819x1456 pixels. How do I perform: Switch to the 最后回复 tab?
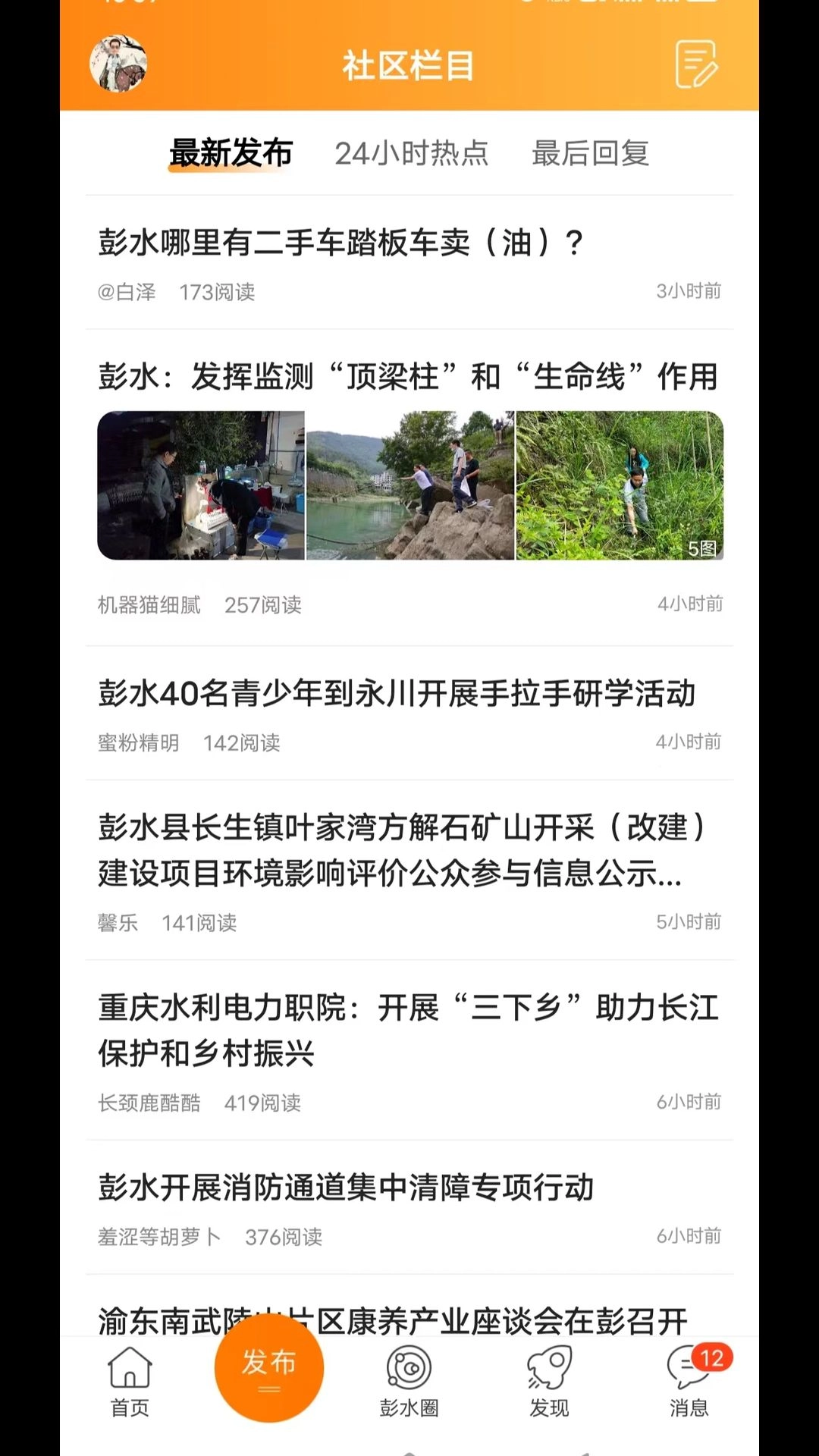591,152
